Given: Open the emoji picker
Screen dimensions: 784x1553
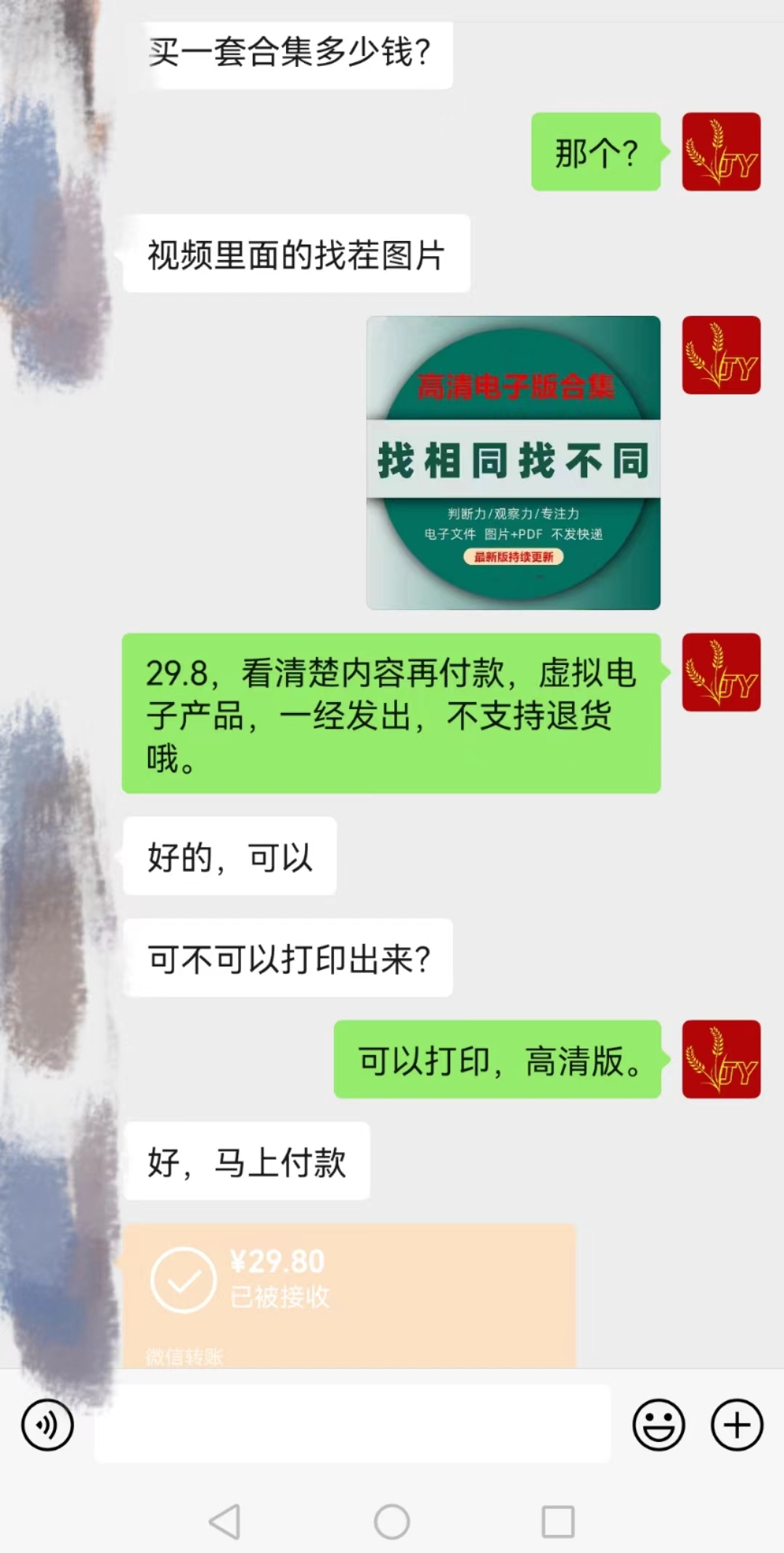Looking at the screenshot, I should click(x=658, y=1424).
